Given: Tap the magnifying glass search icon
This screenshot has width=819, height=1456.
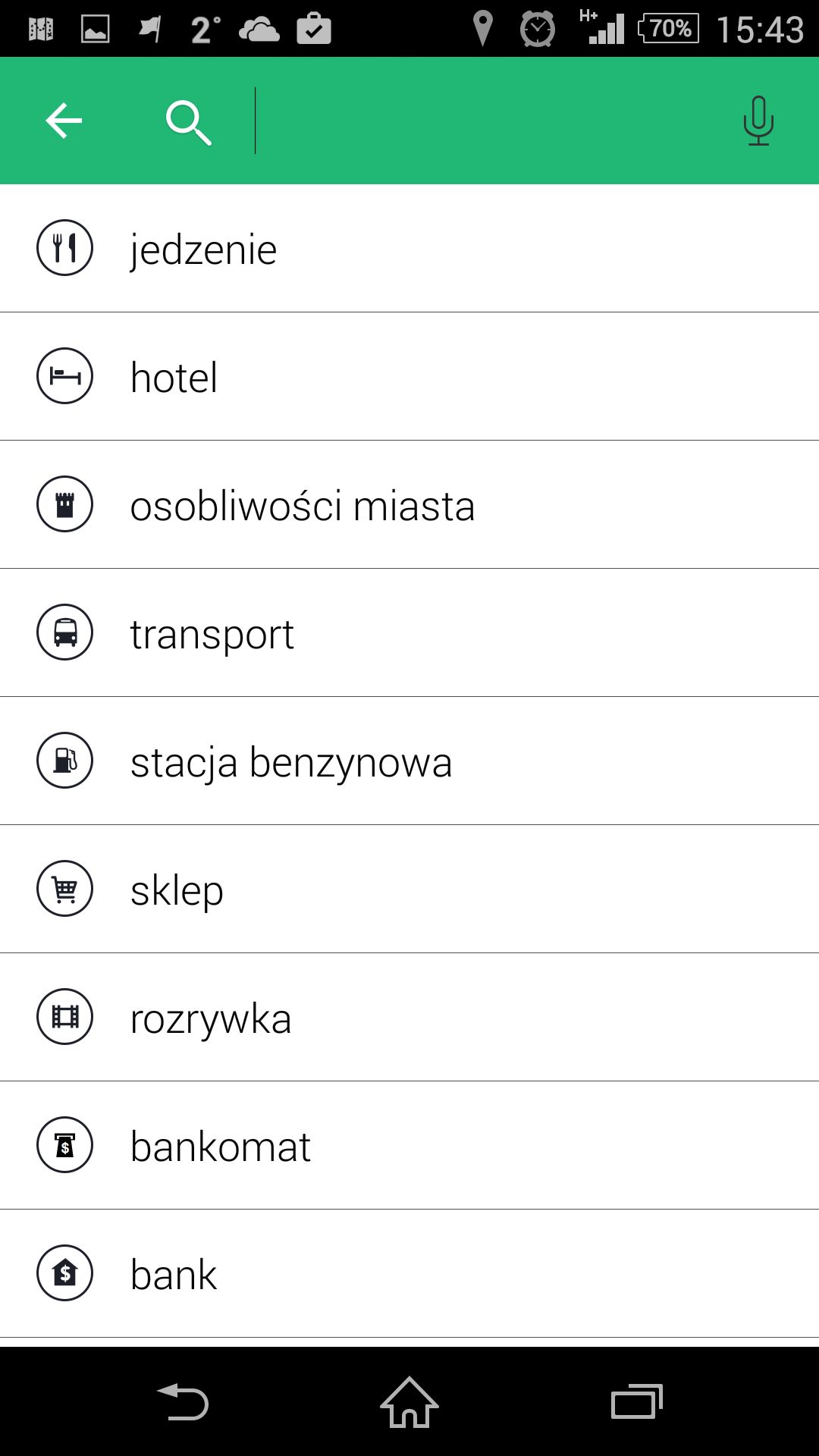Looking at the screenshot, I should pyautogui.click(x=188, y=122).
